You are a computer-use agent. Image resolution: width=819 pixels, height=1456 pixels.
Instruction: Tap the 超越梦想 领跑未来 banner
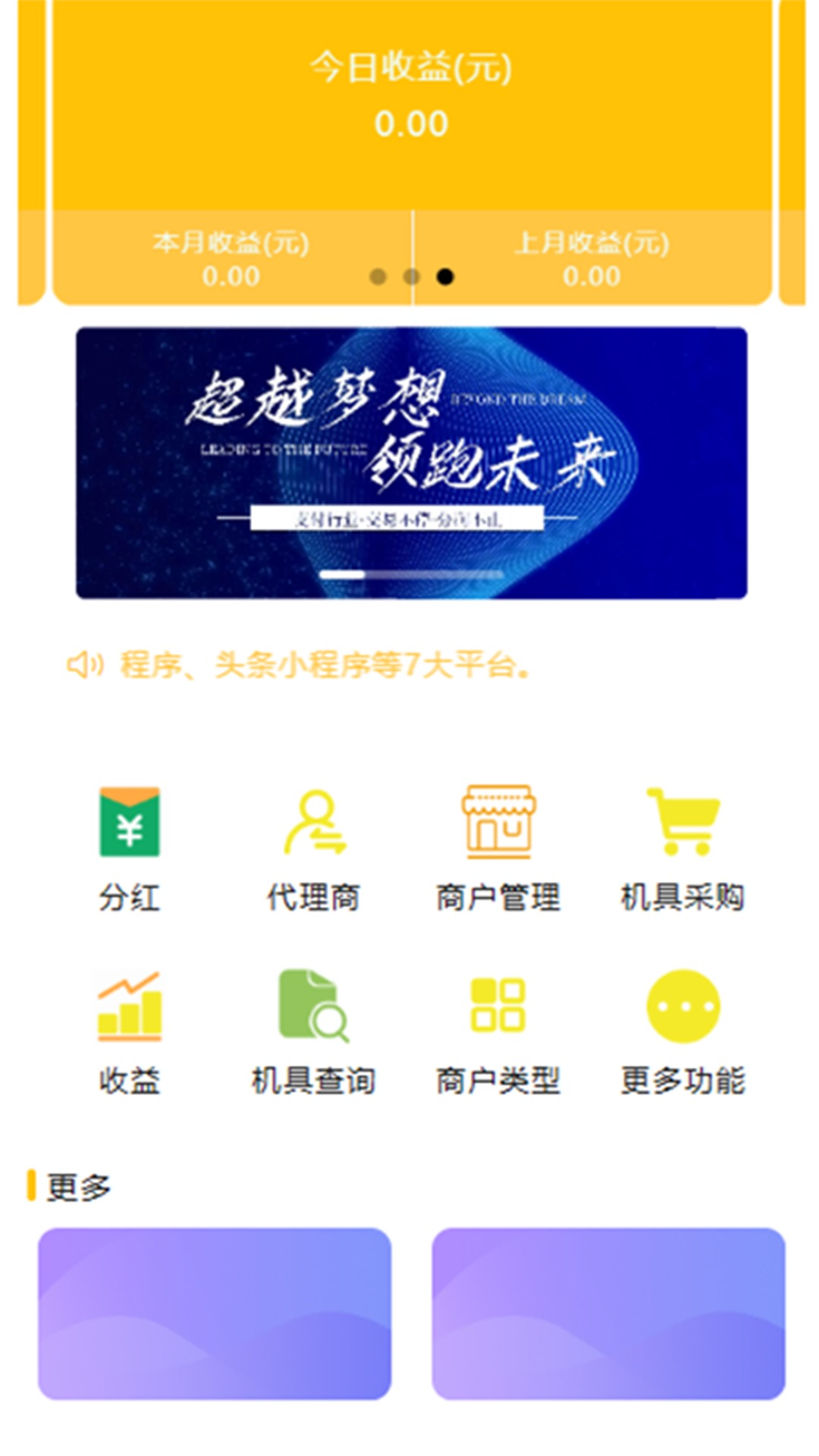tap(411, 463)
